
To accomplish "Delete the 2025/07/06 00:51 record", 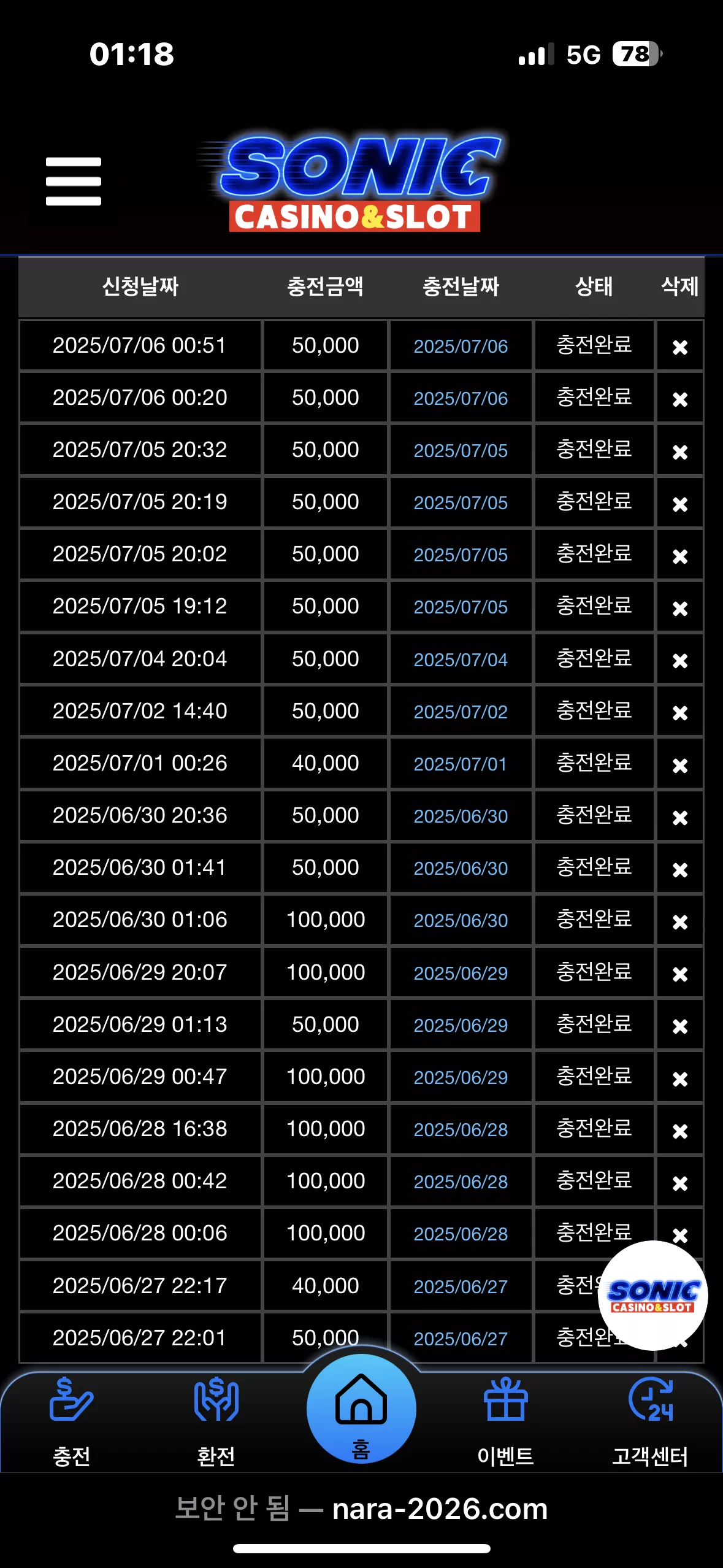I will 679,347.
